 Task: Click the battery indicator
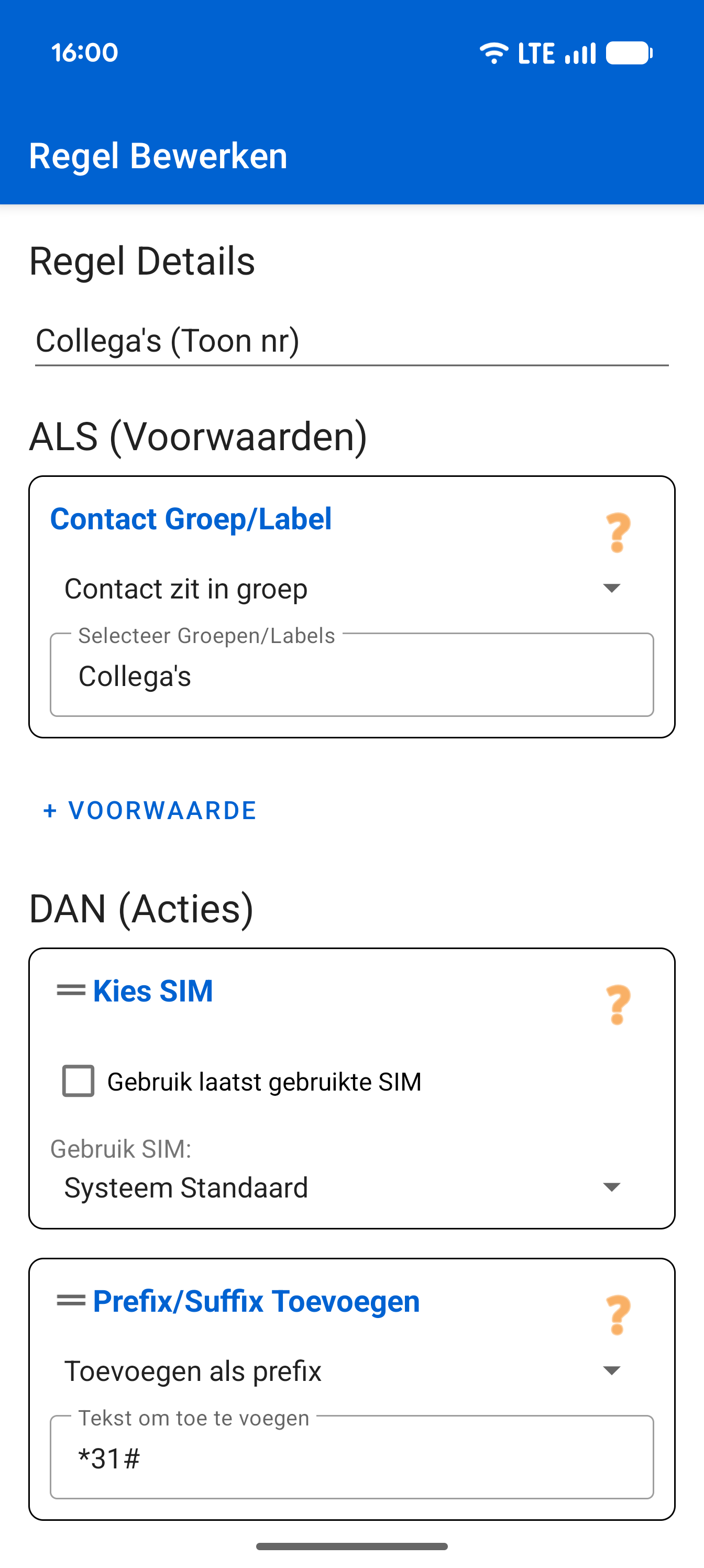(x=630, y=53)
